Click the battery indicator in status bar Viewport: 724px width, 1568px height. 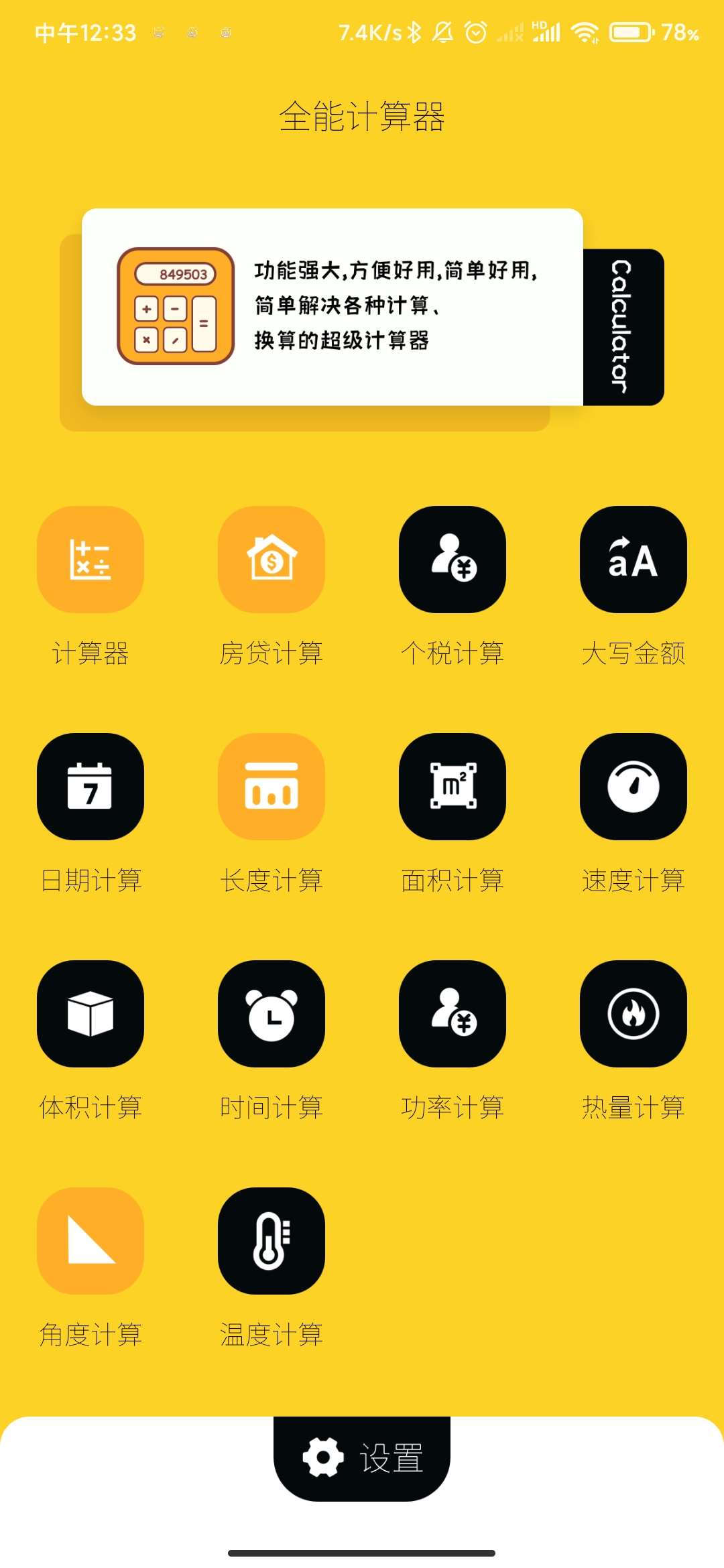(631, 31)
